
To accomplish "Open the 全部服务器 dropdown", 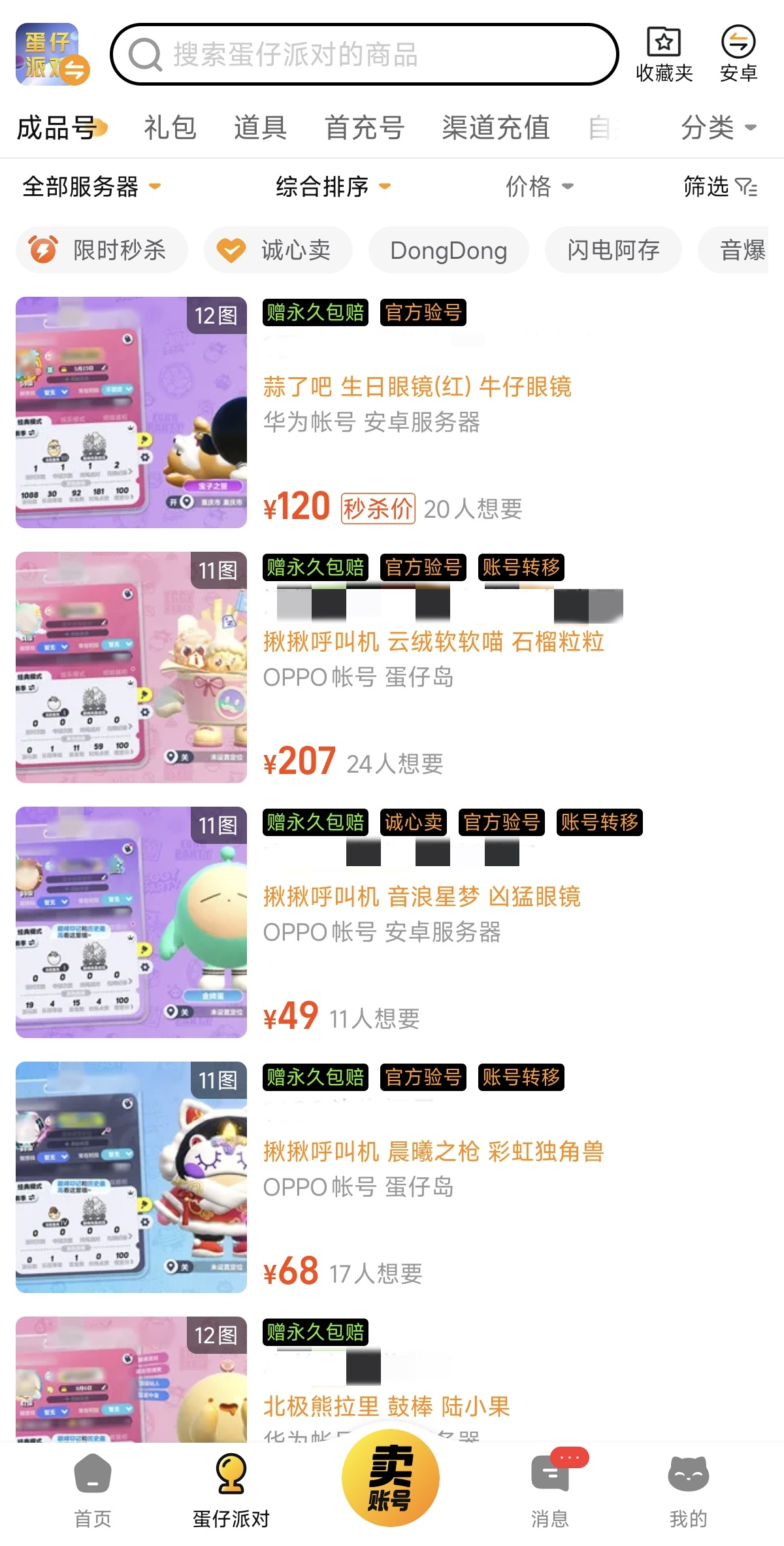I will click(x=91, y=187).
